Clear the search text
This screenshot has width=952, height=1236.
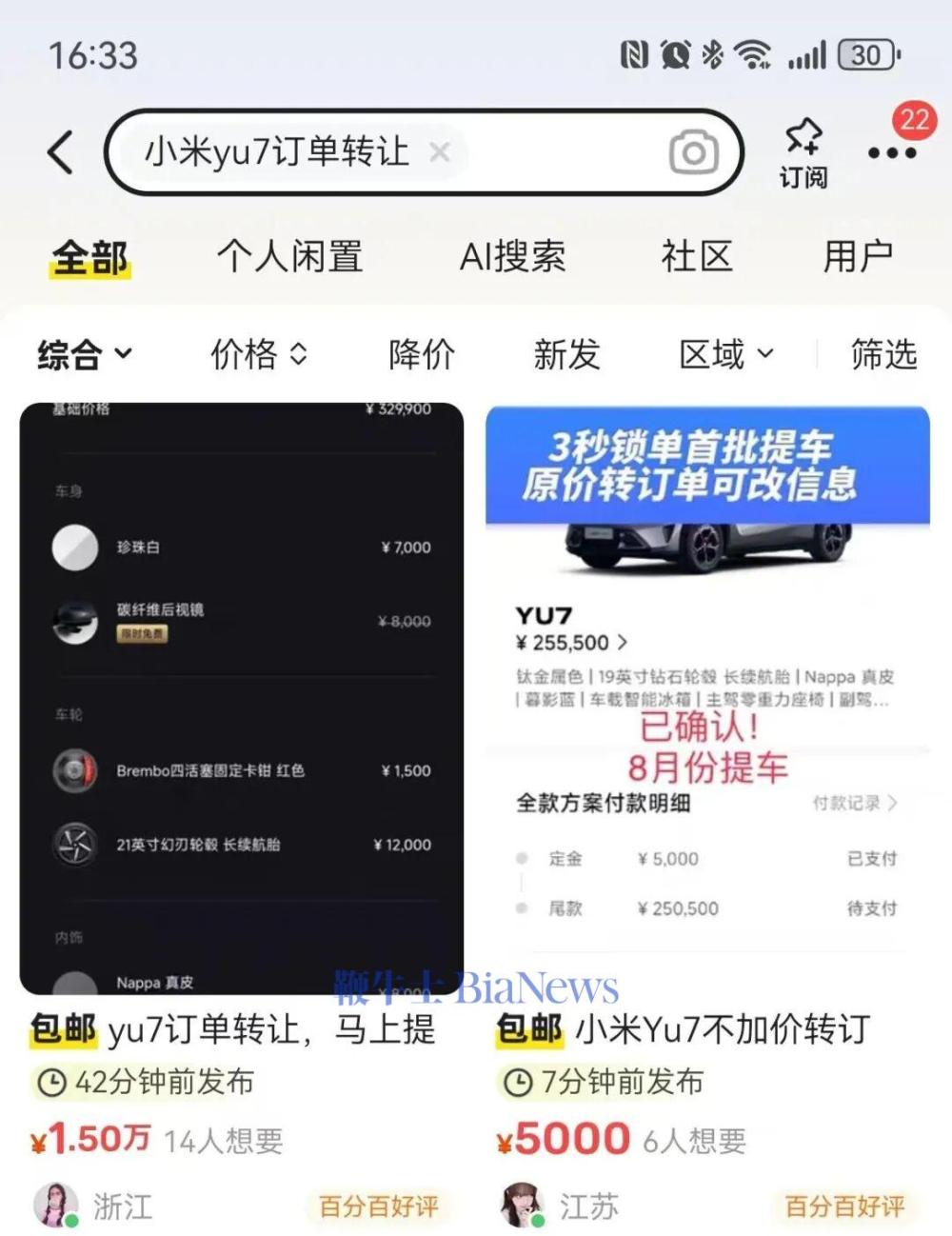click(x=439, y=151)
